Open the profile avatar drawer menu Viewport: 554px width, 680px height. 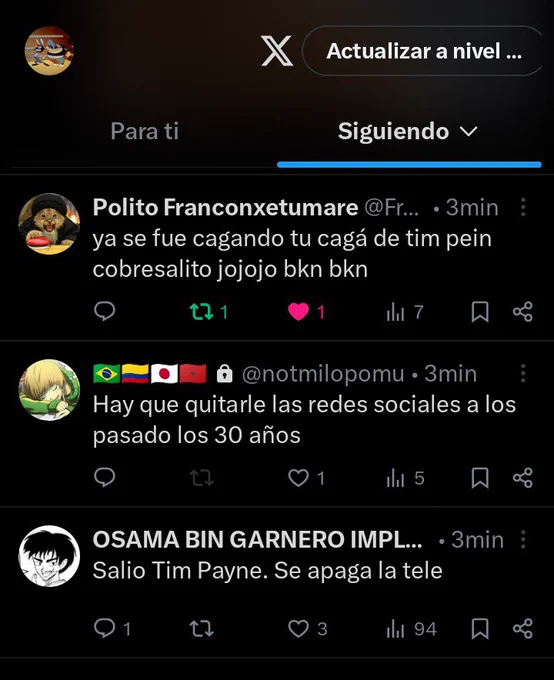(x=49, y=51)
